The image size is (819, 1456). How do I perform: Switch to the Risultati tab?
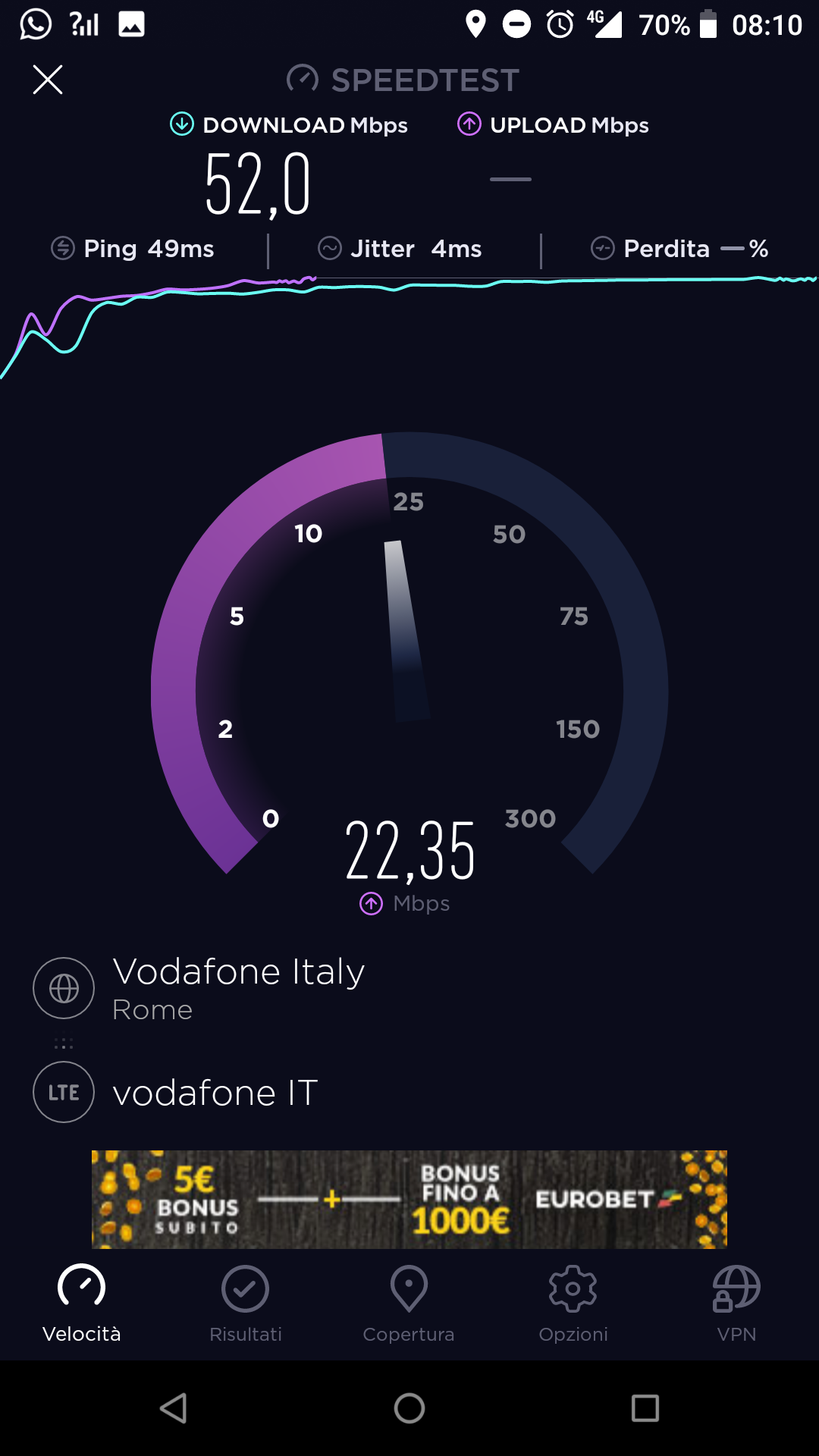(246, 1304)
